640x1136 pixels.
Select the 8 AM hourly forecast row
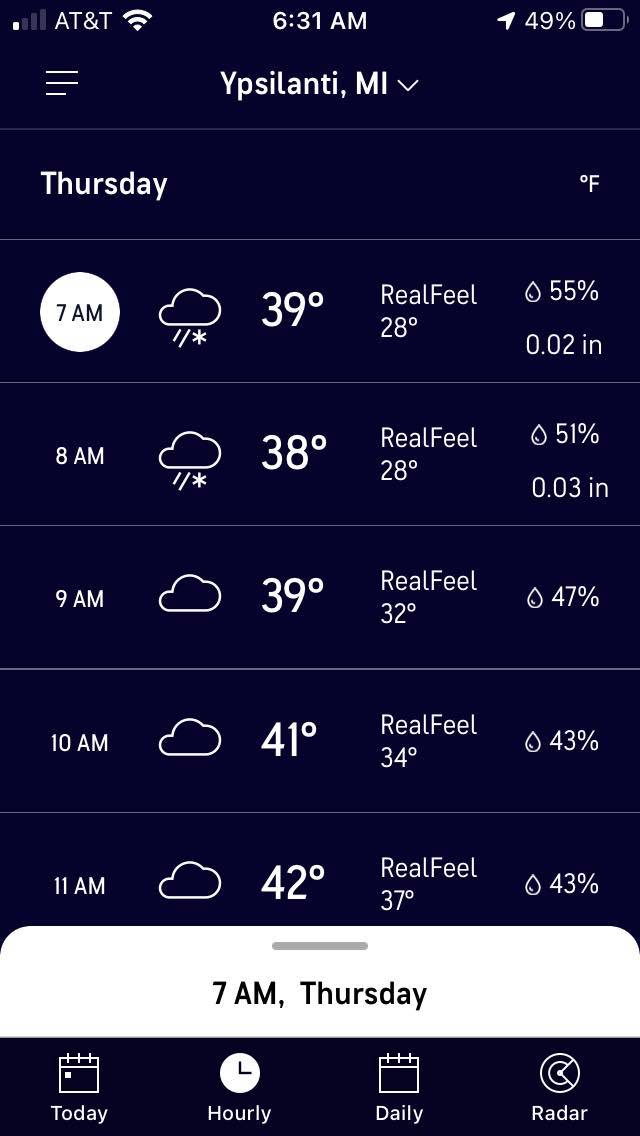(320, 455)
